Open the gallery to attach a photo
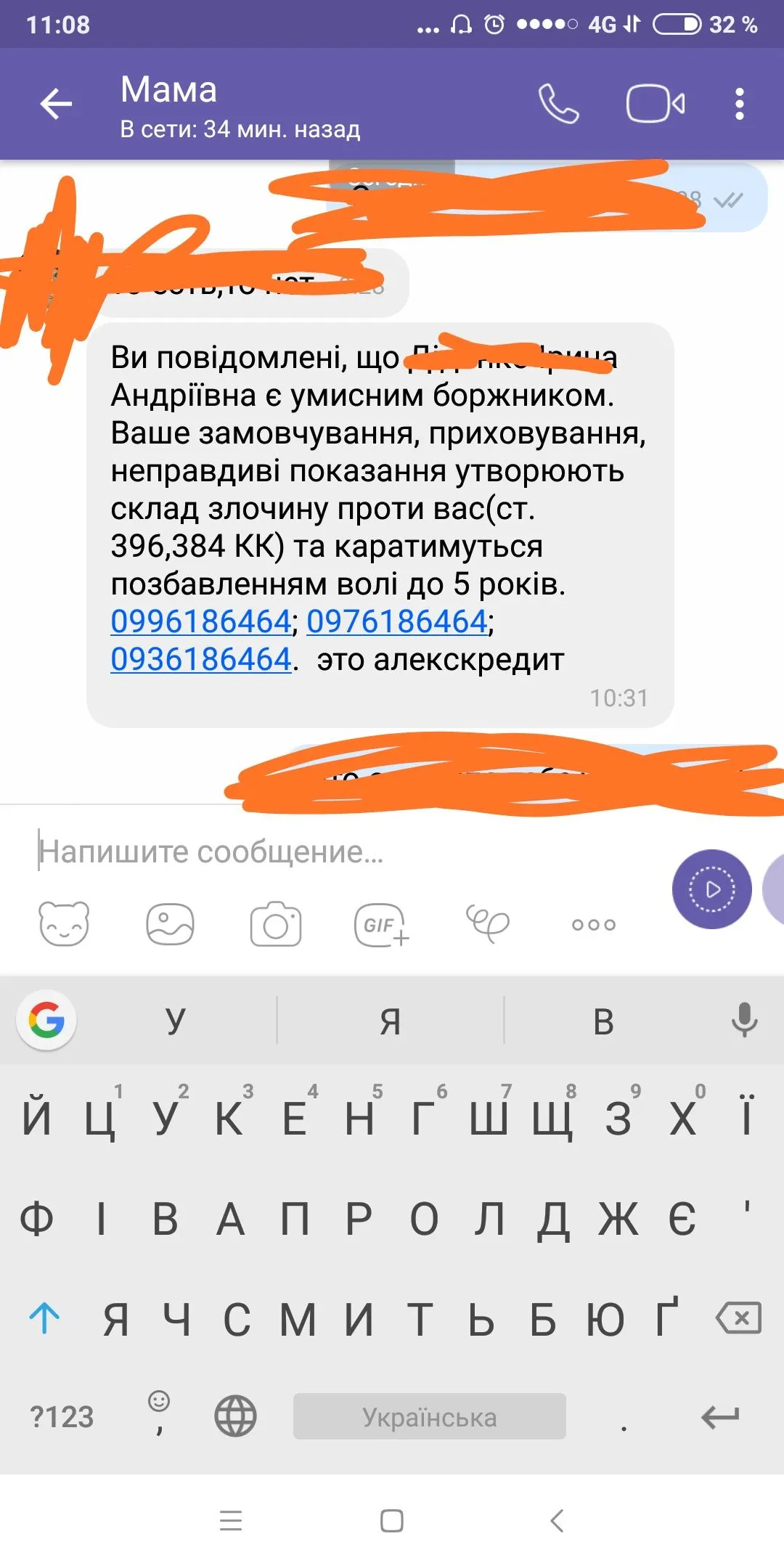The width and height of the screenshot is (784, 1568). 170,924
